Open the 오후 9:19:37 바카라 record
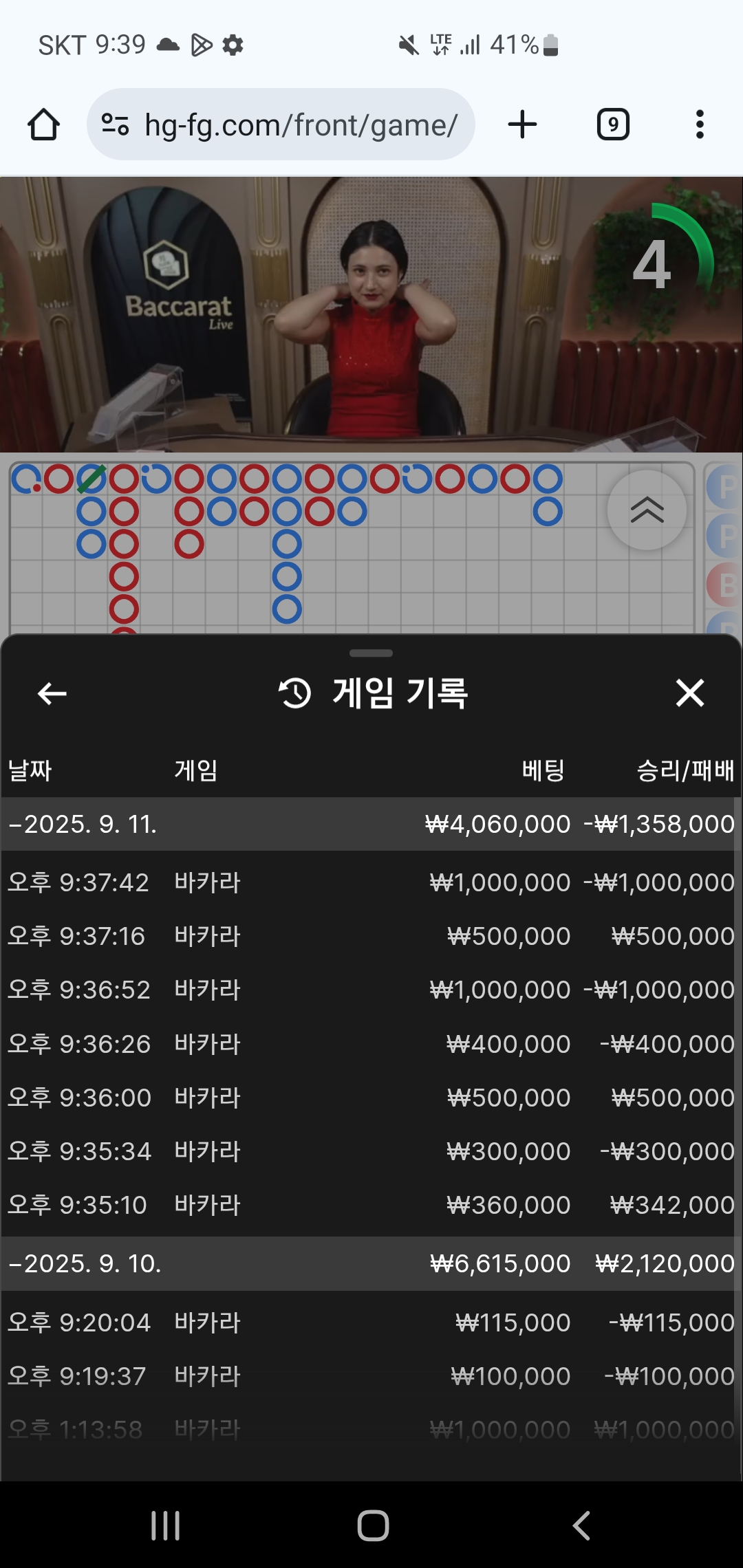Screen dimensions: 743x1568 tap(371, 1376)
